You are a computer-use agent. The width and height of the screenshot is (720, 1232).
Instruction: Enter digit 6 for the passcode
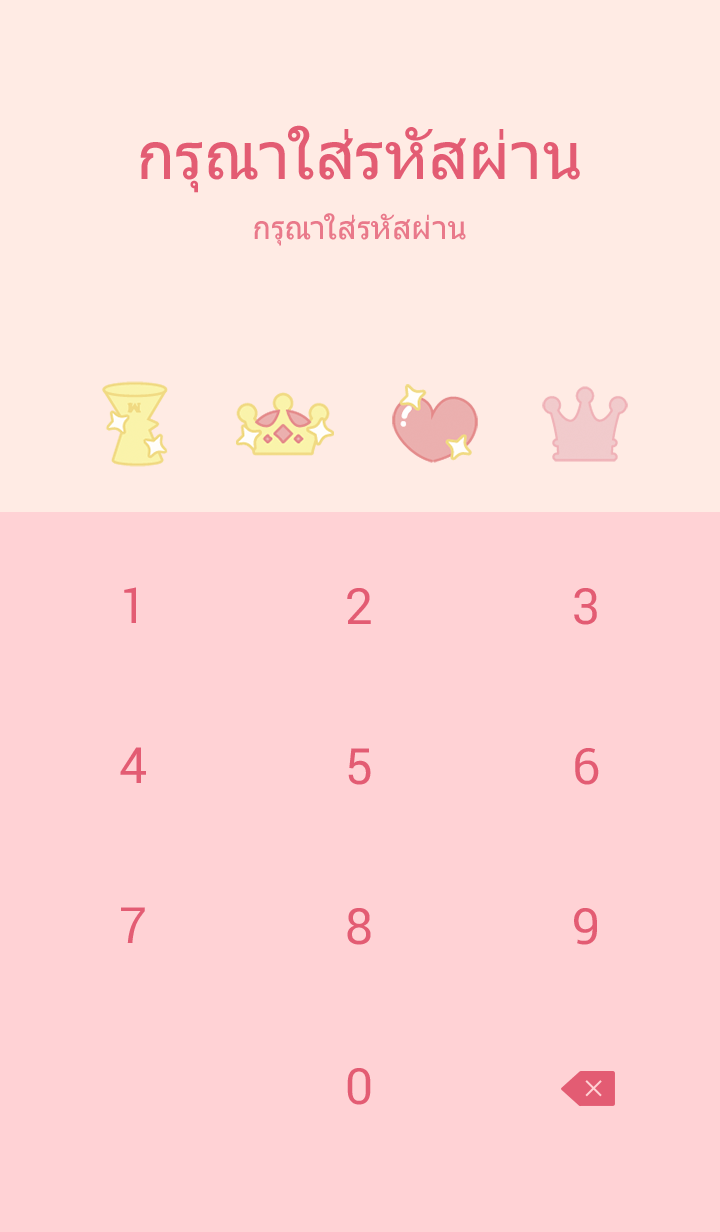pyautogui.click(x=585, y=767)
